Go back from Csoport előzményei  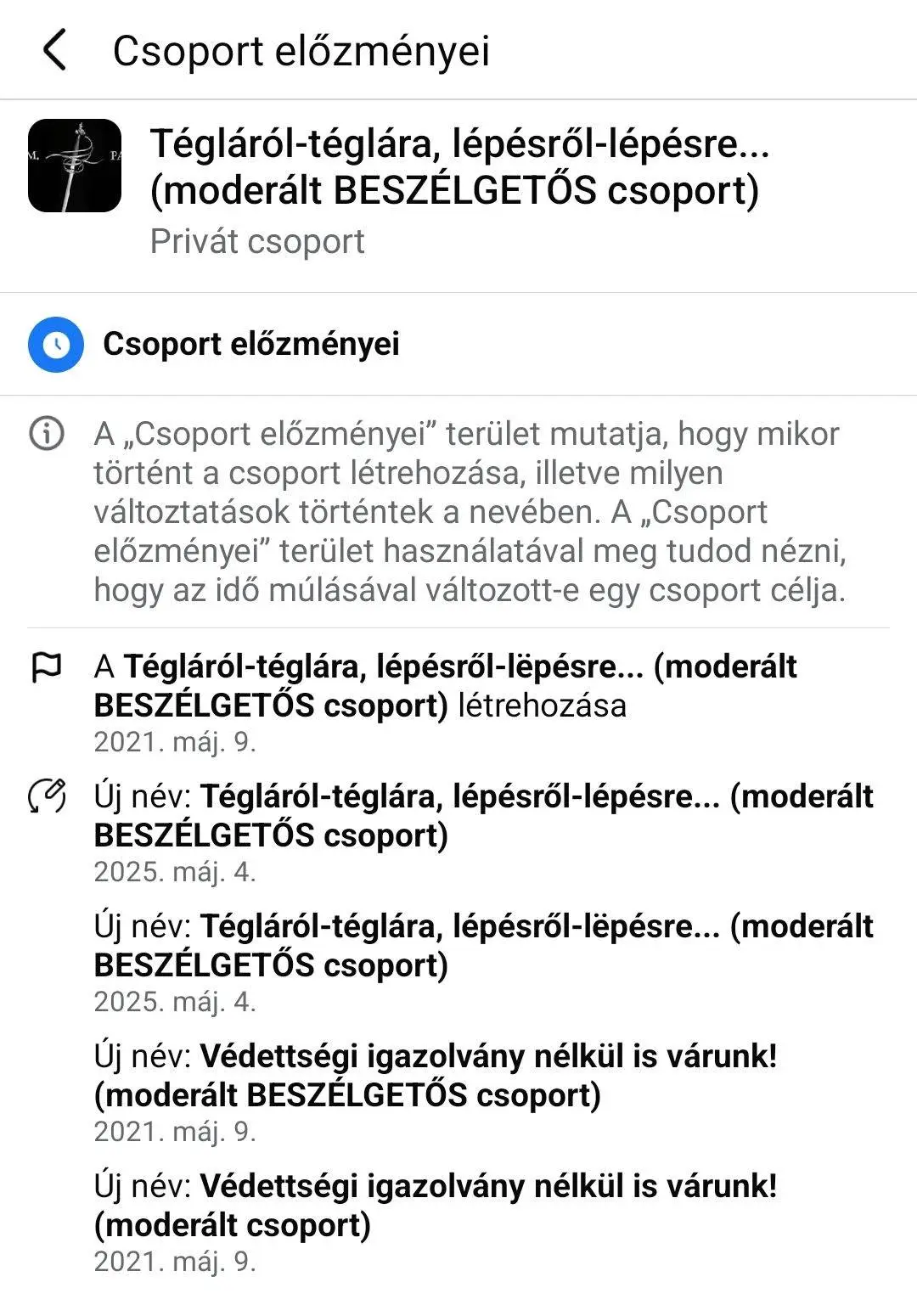click(x=54, y=50)
